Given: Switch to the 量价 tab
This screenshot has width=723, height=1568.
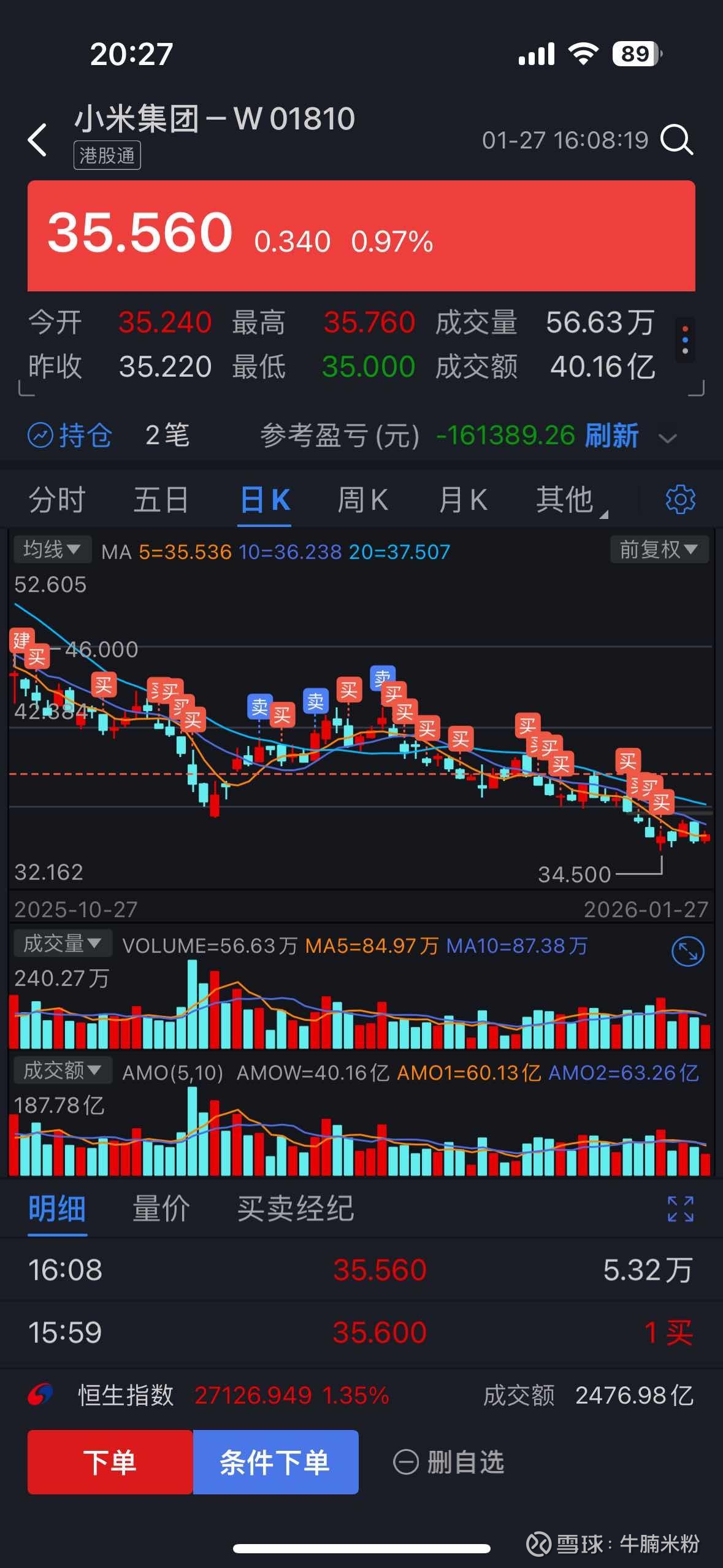Looking at the screenshot, I should [161, 1209].
